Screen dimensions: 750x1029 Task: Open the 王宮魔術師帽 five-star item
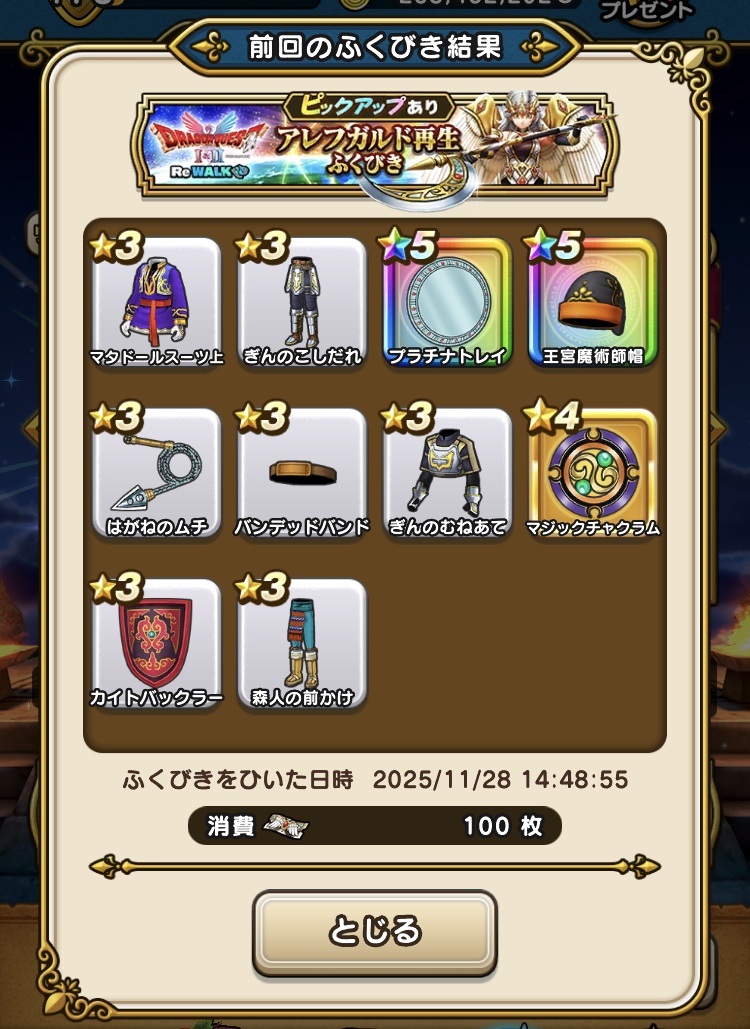coord(593,304)
